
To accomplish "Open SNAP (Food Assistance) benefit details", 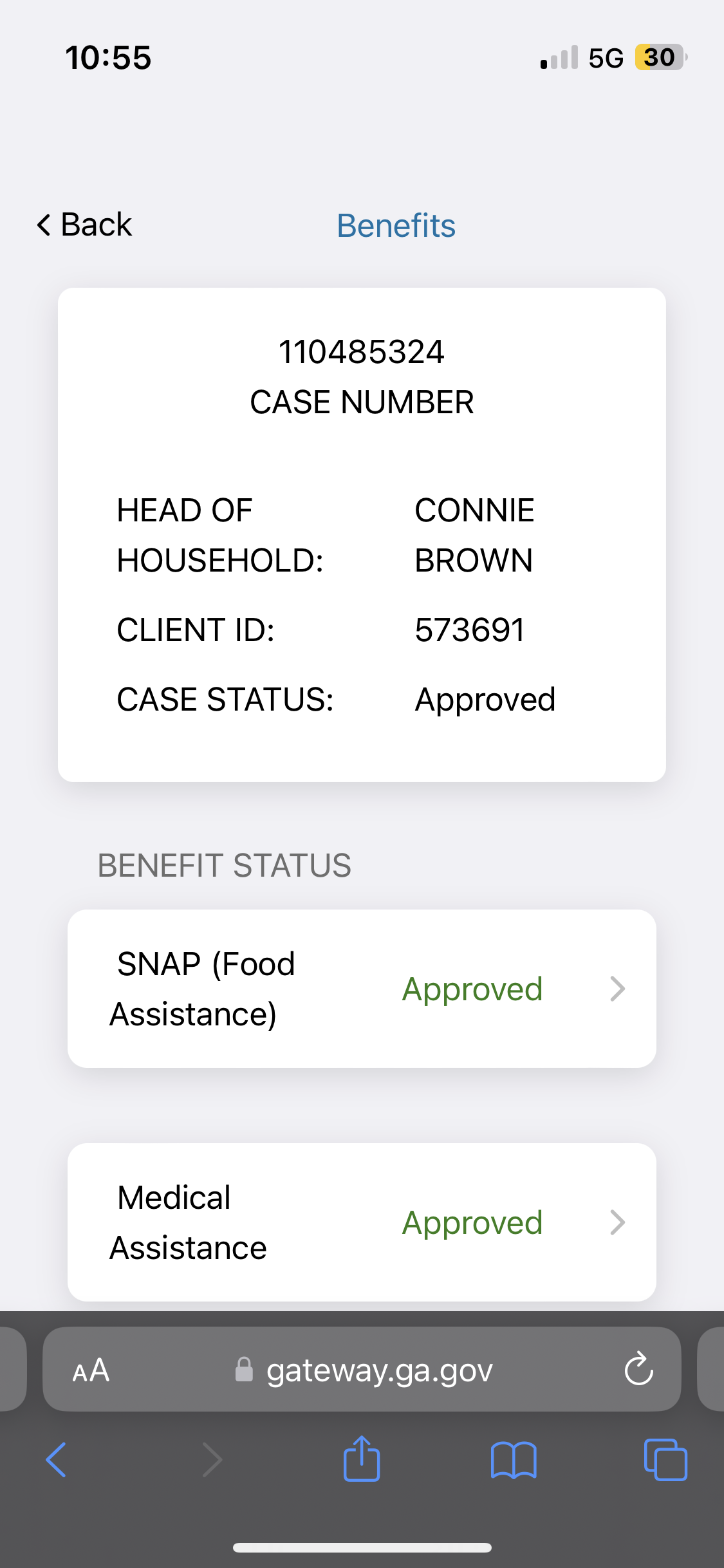I will click(x=362, y=989).
